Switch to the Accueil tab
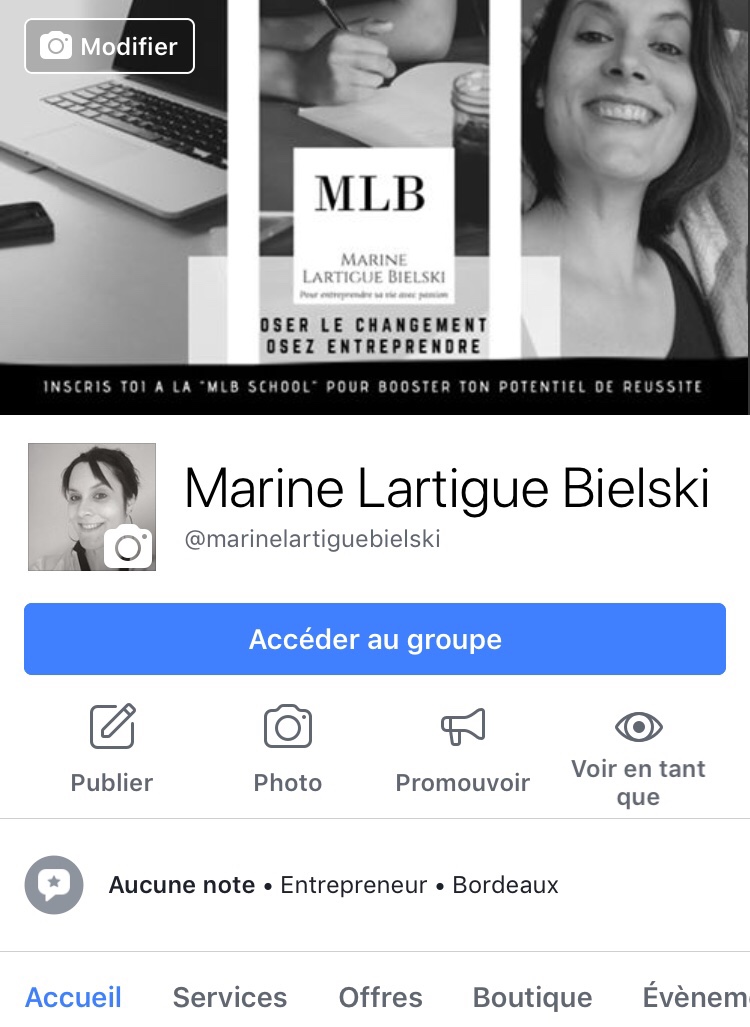Viewport: 750px width, 1027px height. coord(73,997)
